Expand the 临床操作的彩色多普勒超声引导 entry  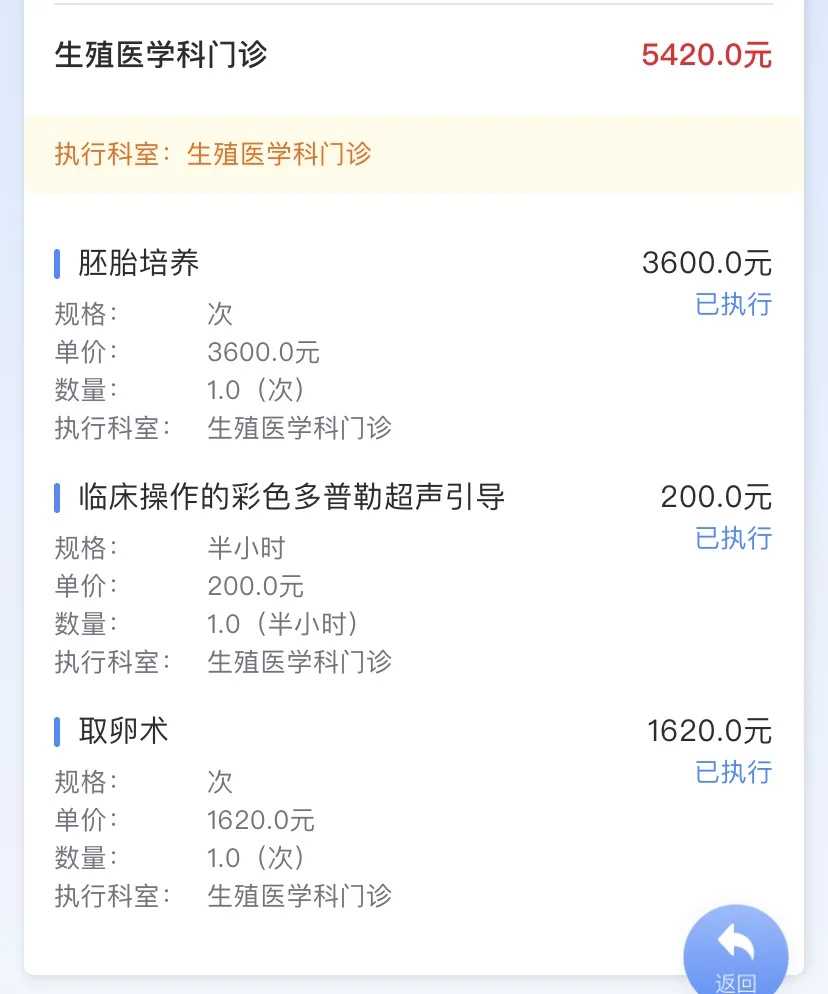coord(290,496)
